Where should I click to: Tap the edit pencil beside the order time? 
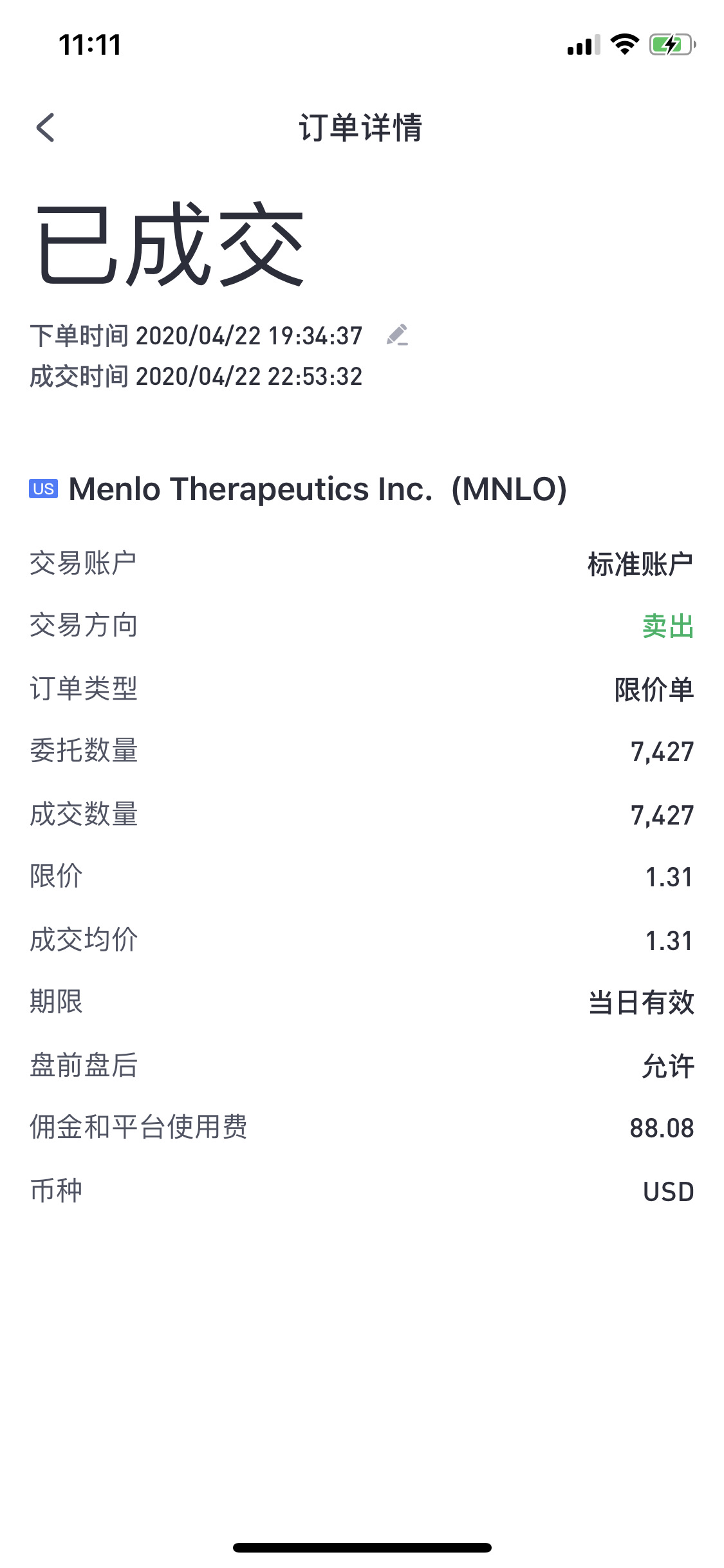[398, 335]
